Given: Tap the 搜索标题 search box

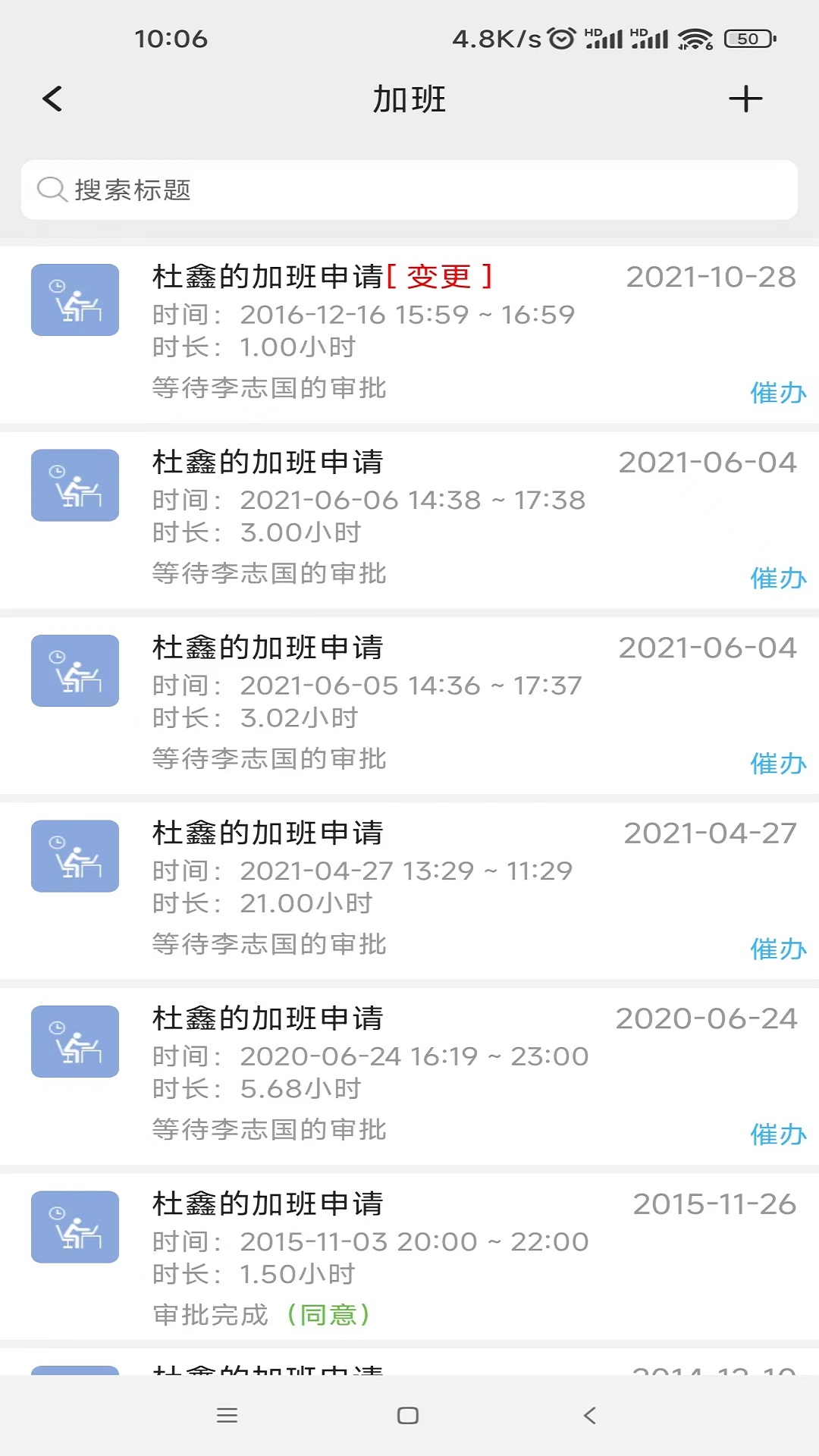Looking at the screenshot, I should pos(409,190).
